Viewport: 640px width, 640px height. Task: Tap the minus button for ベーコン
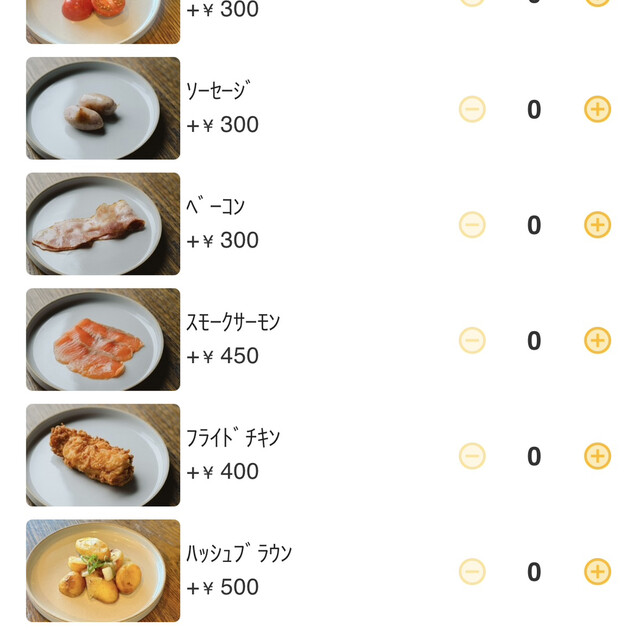point(472,225)
